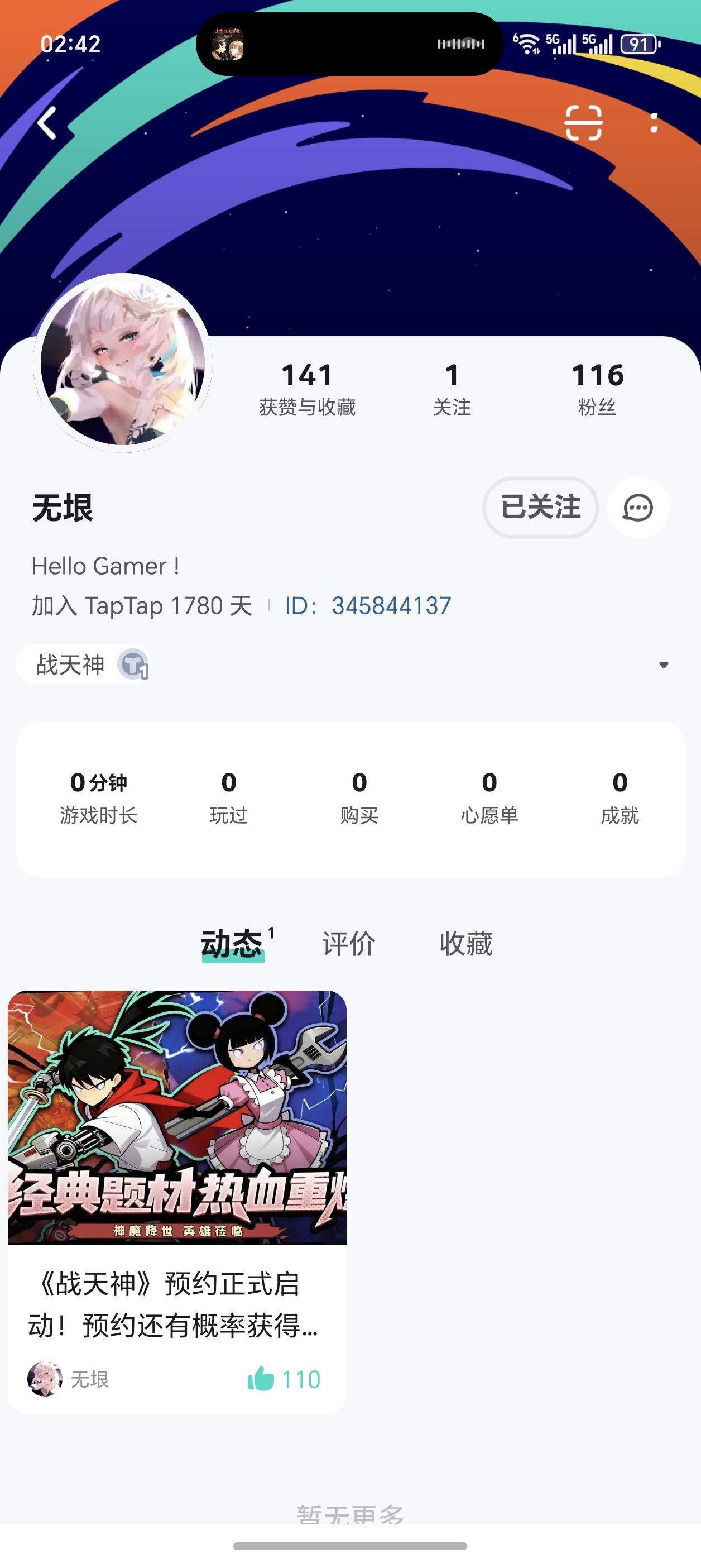The width and height of the screenshot is (701, 1568).
Task: Open the 心愿单 wishlist stat
Action: pos(489,797)
